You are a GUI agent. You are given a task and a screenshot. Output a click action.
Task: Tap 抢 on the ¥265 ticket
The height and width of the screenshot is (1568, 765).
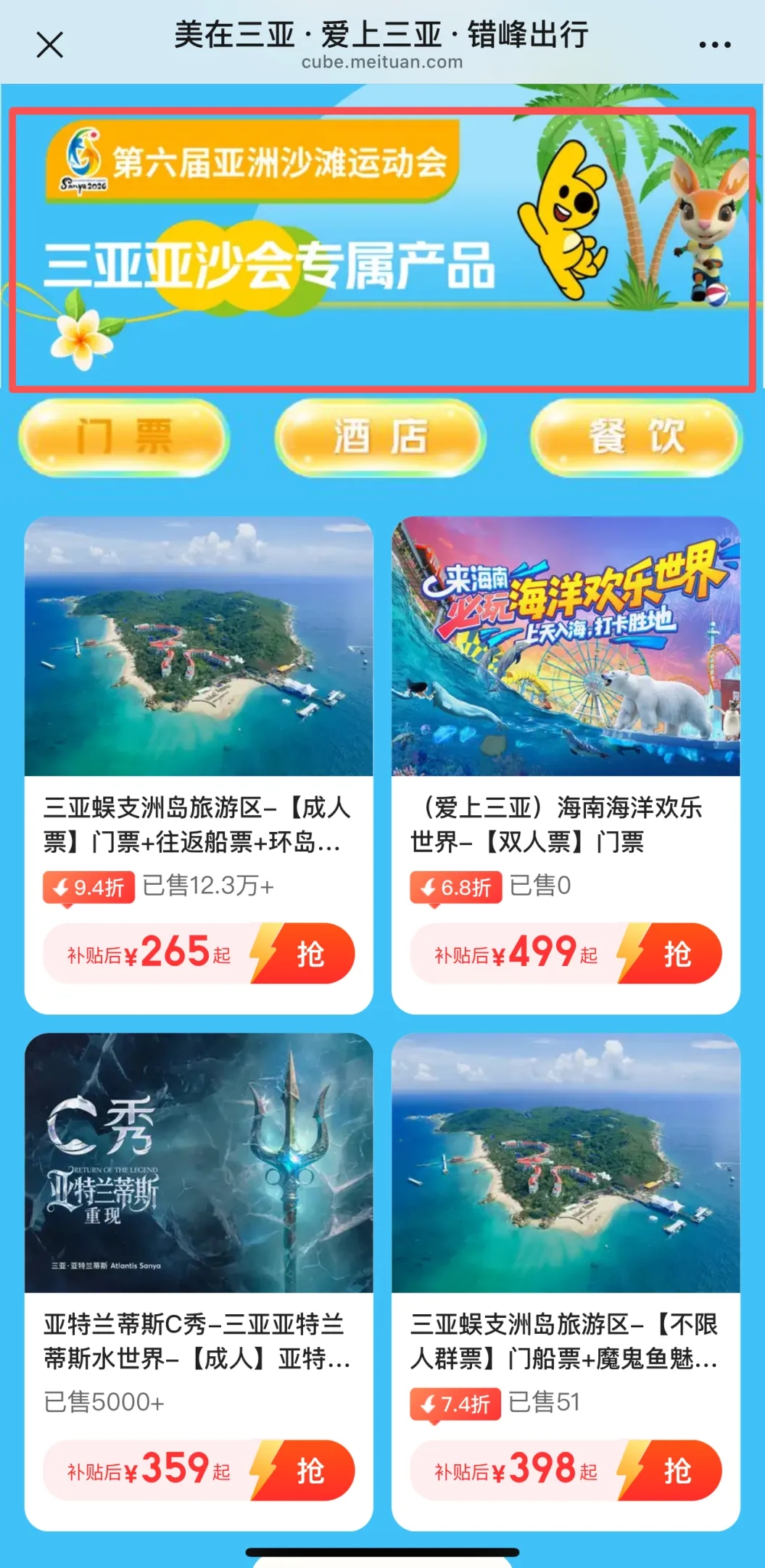(x=310, y=954)
